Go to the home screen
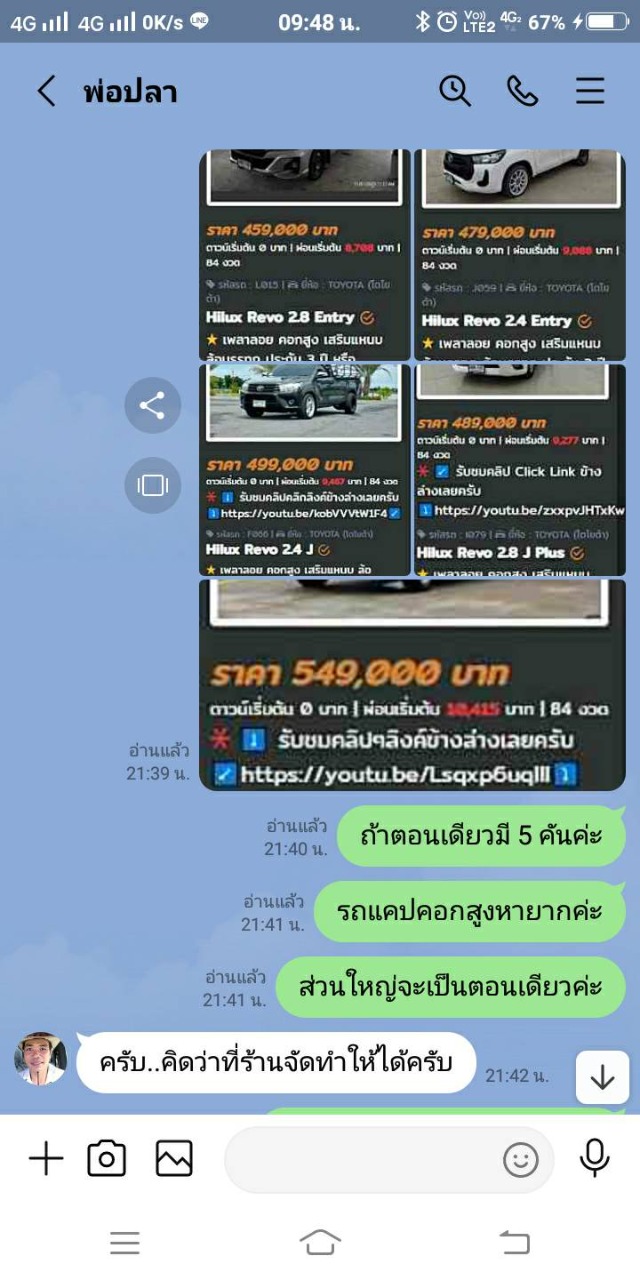 pos(320,1243)
